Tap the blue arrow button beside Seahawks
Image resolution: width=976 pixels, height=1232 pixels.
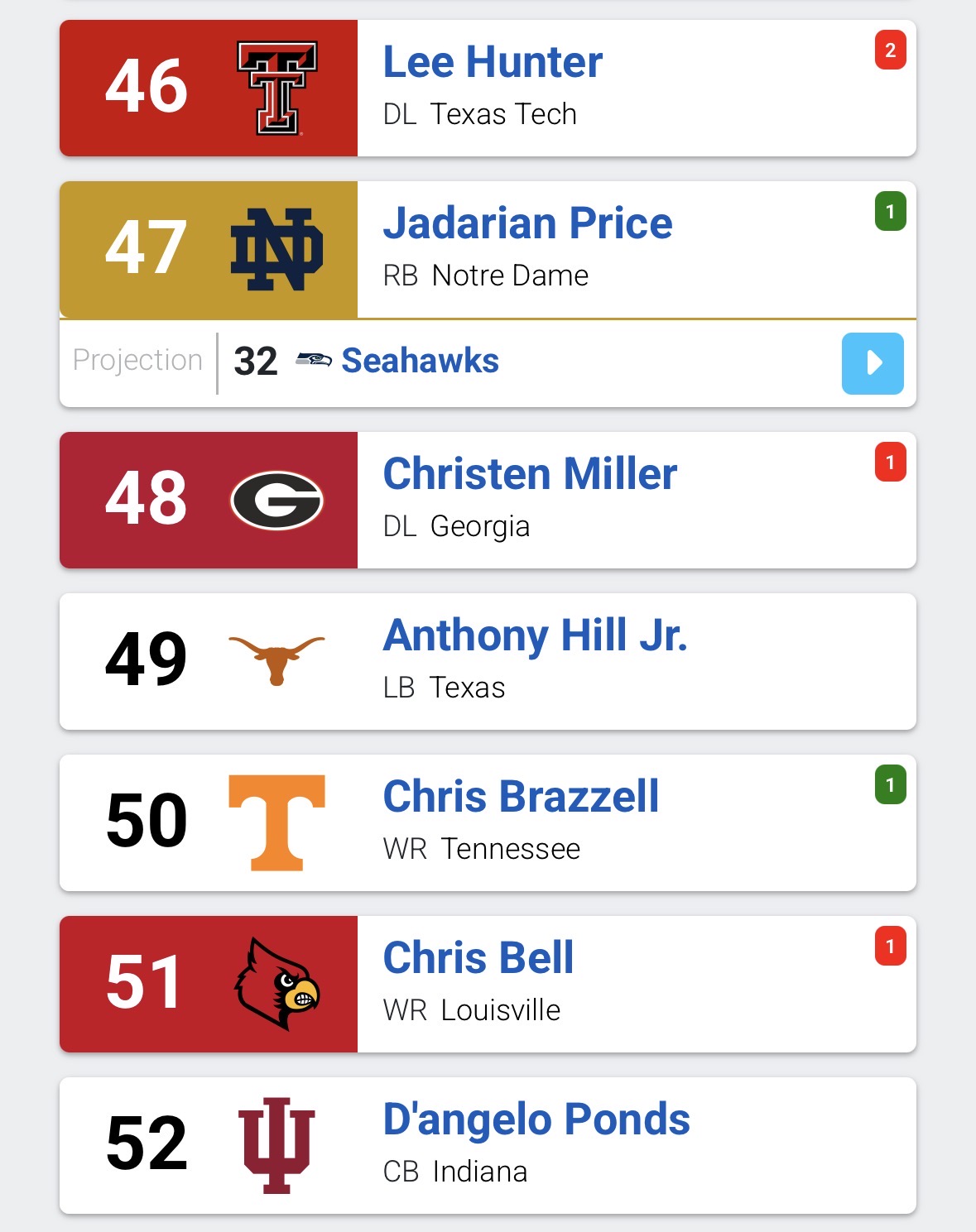872,363
